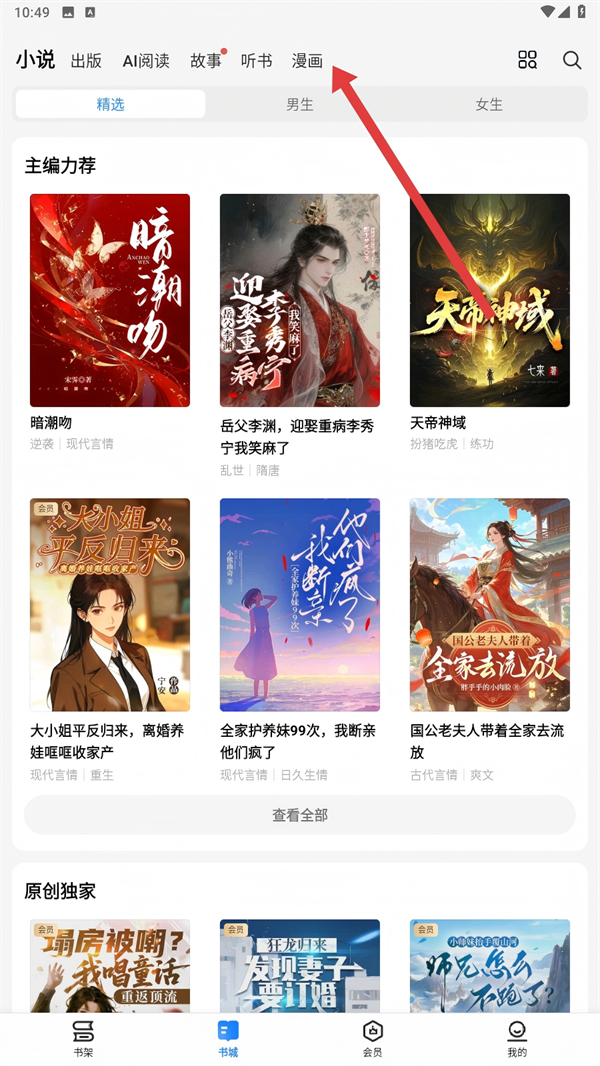The image size is (600, 1066).
Task: Open the category grid icon
Action: pos(528,60)
